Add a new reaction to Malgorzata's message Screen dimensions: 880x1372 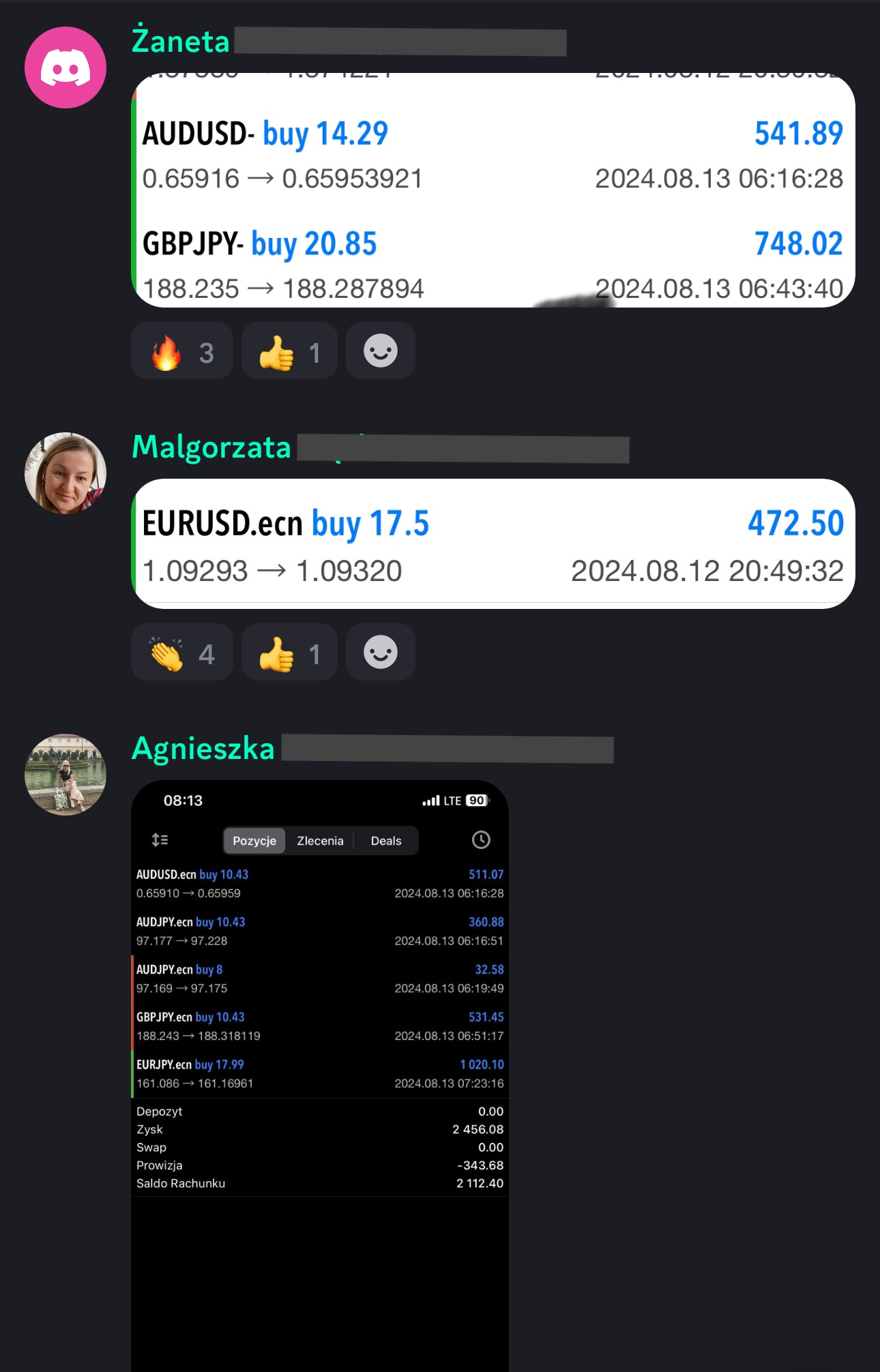pos(380,653)
